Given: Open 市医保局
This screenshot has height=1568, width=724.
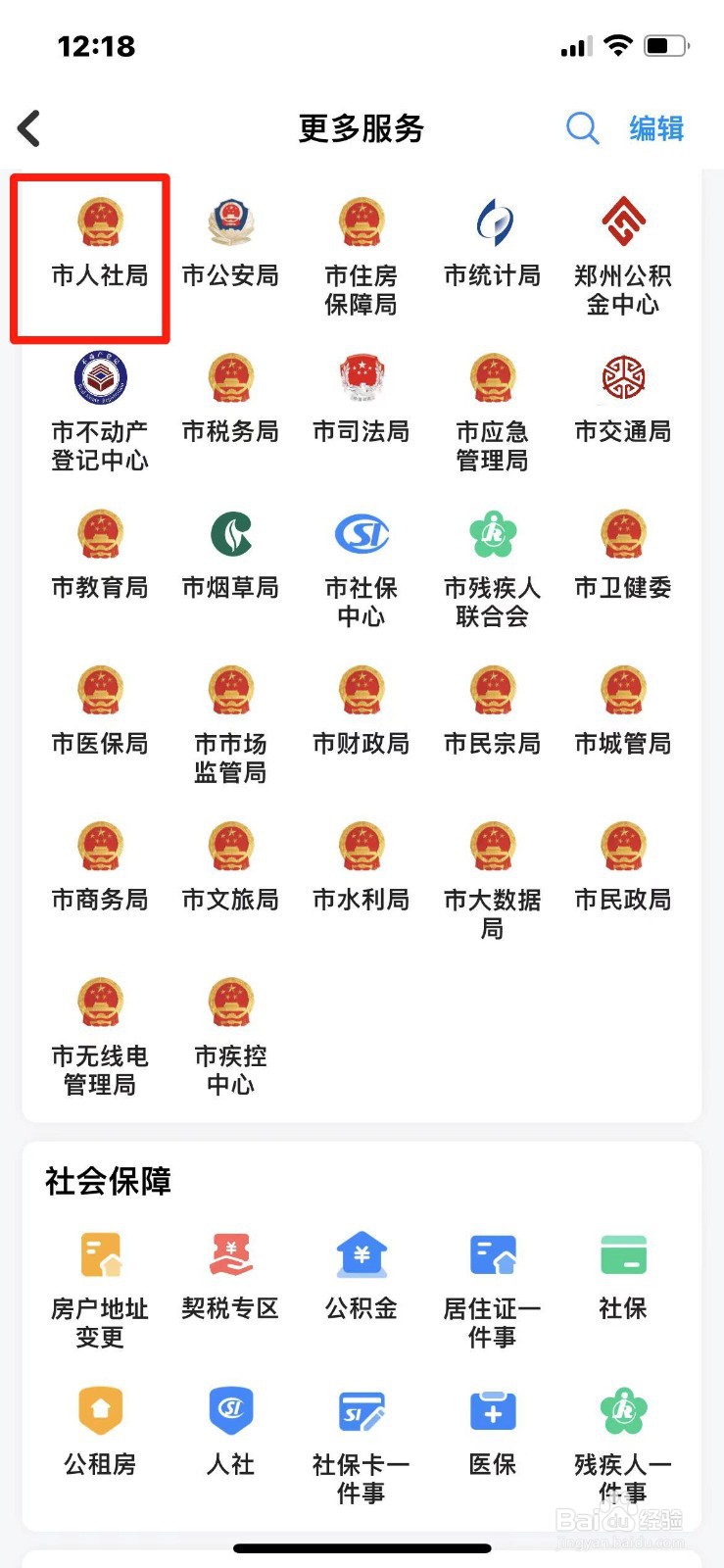Looking at the screenshot, I should (x=100, y=710).
